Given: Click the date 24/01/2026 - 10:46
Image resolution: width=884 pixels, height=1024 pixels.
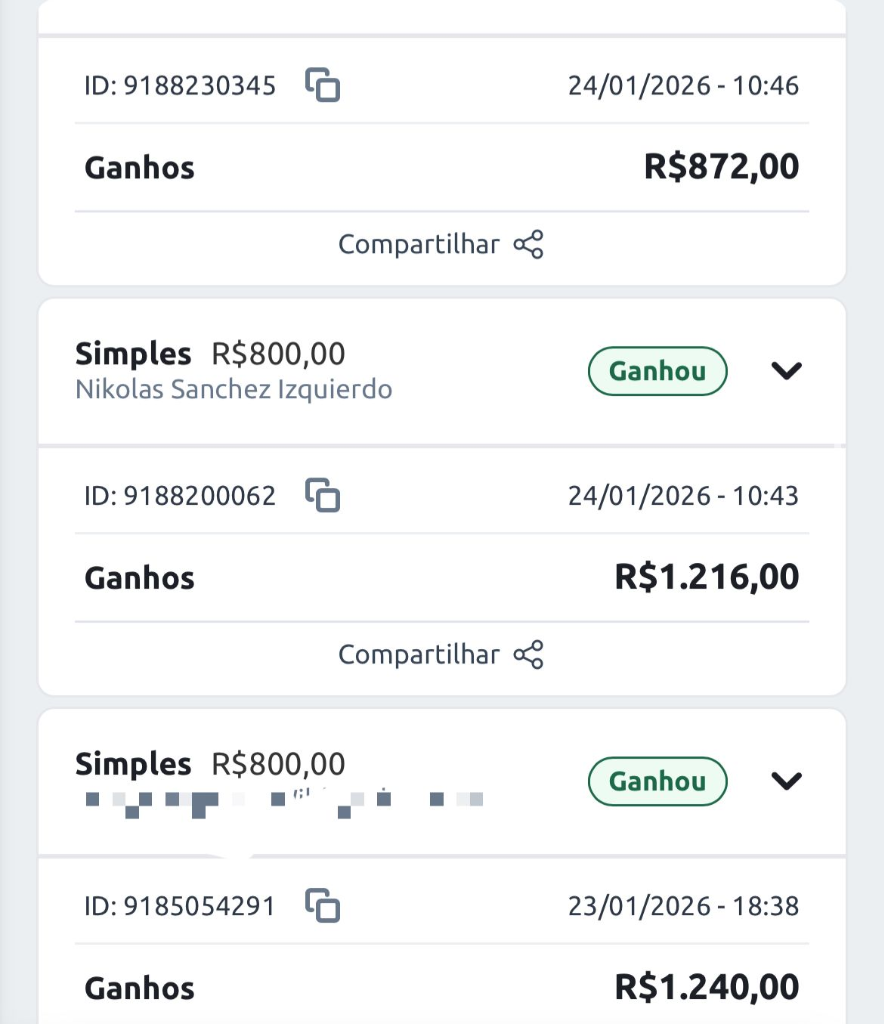Looking at the screenshot, I should (x=685, y=85).
